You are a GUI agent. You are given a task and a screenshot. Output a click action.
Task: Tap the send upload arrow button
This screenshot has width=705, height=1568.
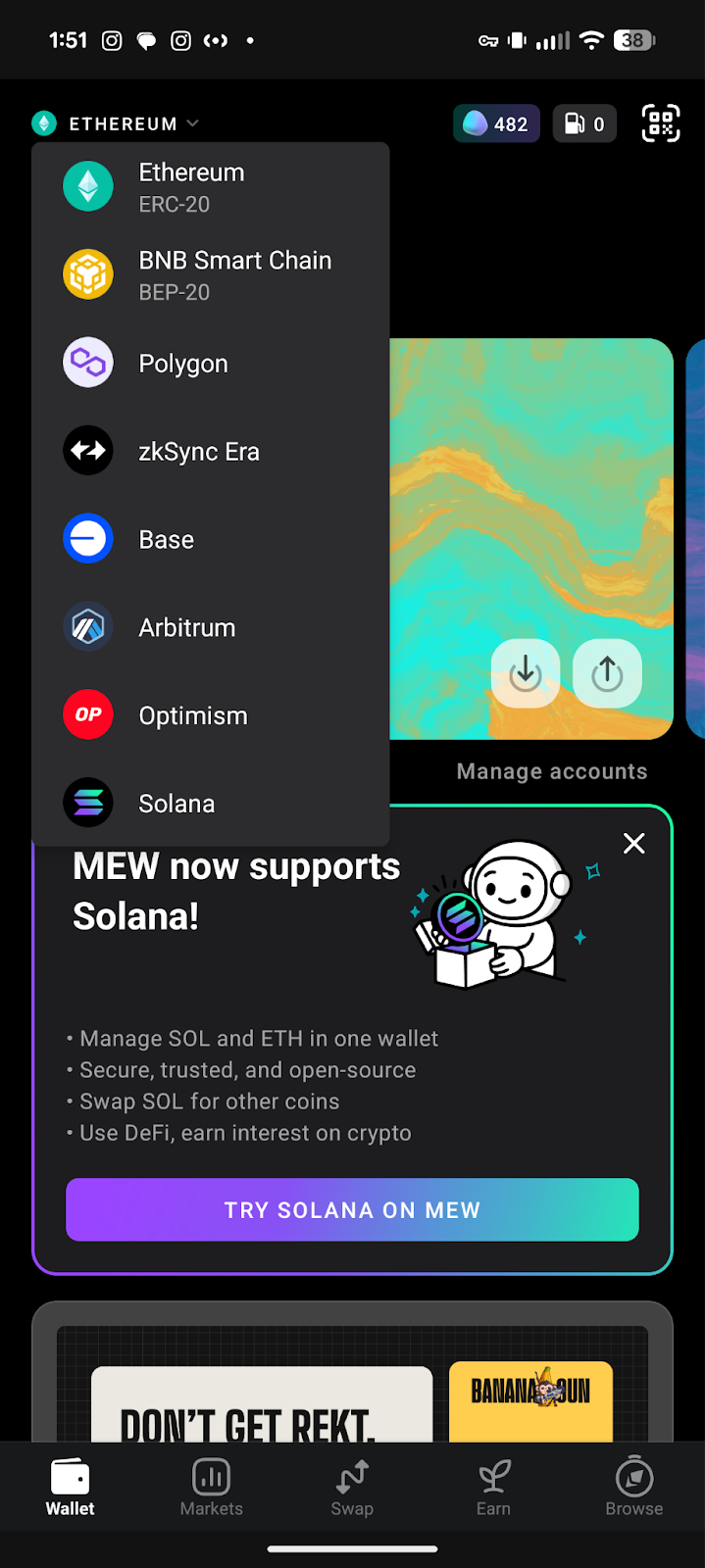click(607, 673)
